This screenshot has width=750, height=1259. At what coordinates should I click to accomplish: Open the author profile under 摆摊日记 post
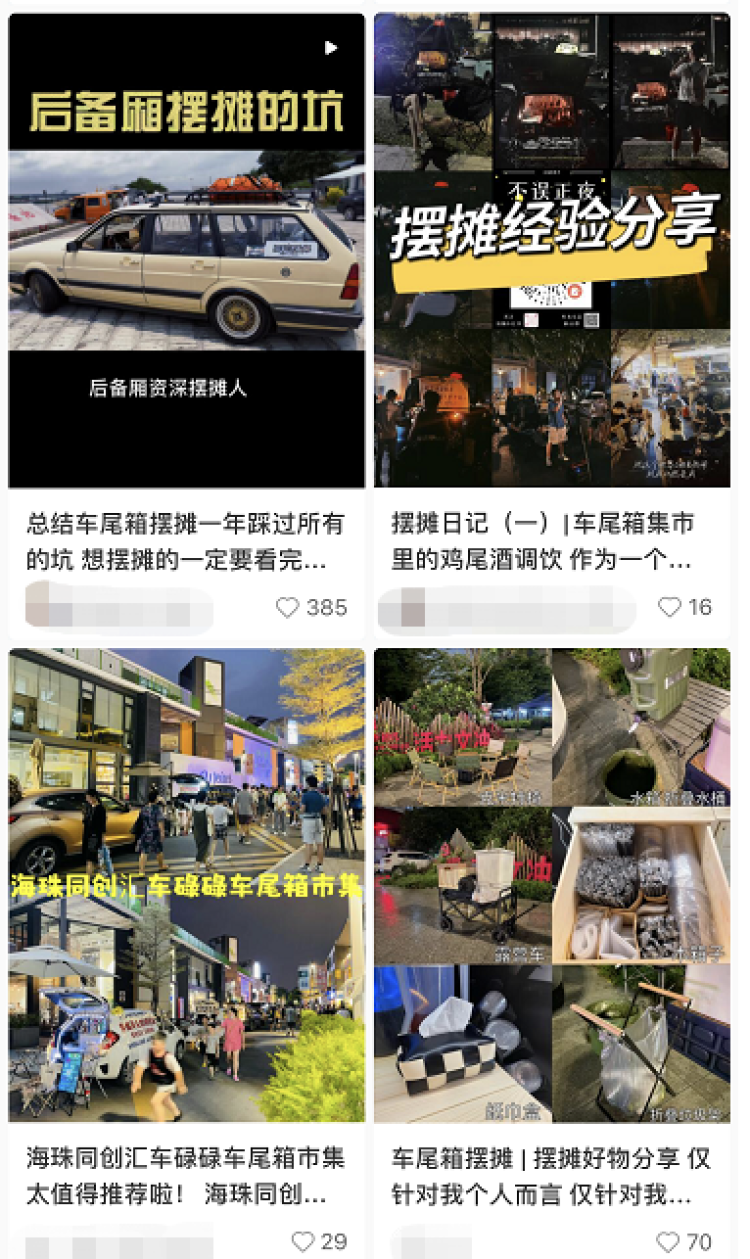[x=507, y=607]
